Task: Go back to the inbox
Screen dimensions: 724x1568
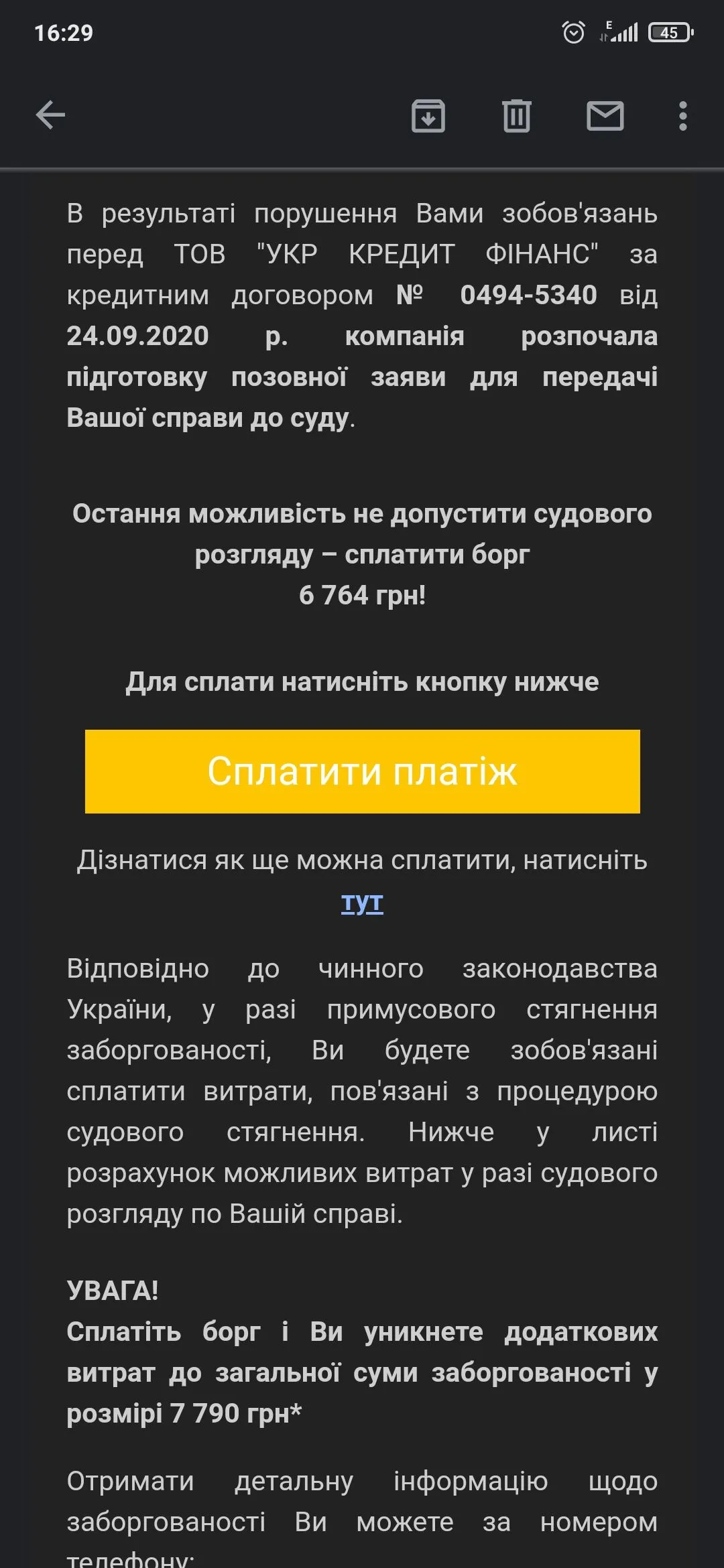Action: [x=50, y=115]
